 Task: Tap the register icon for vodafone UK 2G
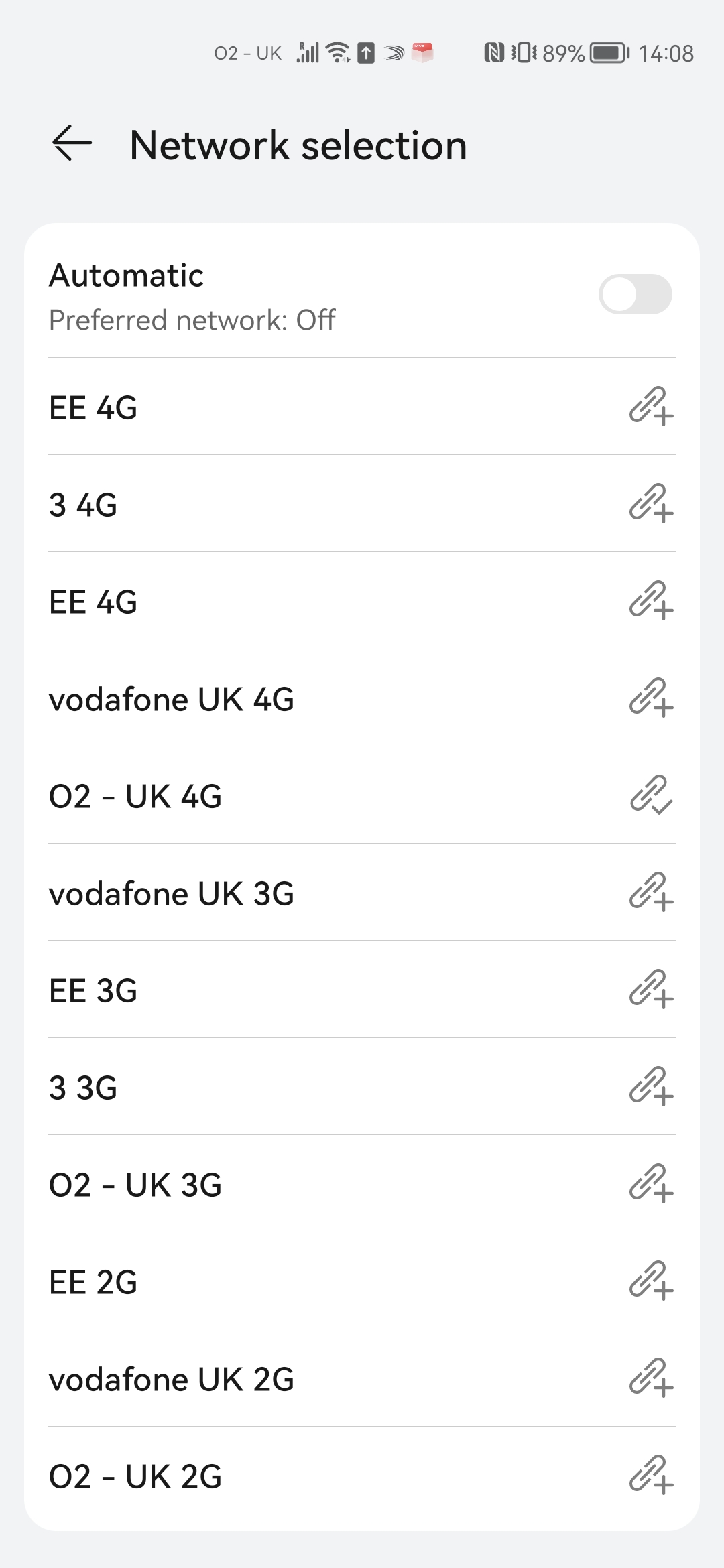[650, 1379]
